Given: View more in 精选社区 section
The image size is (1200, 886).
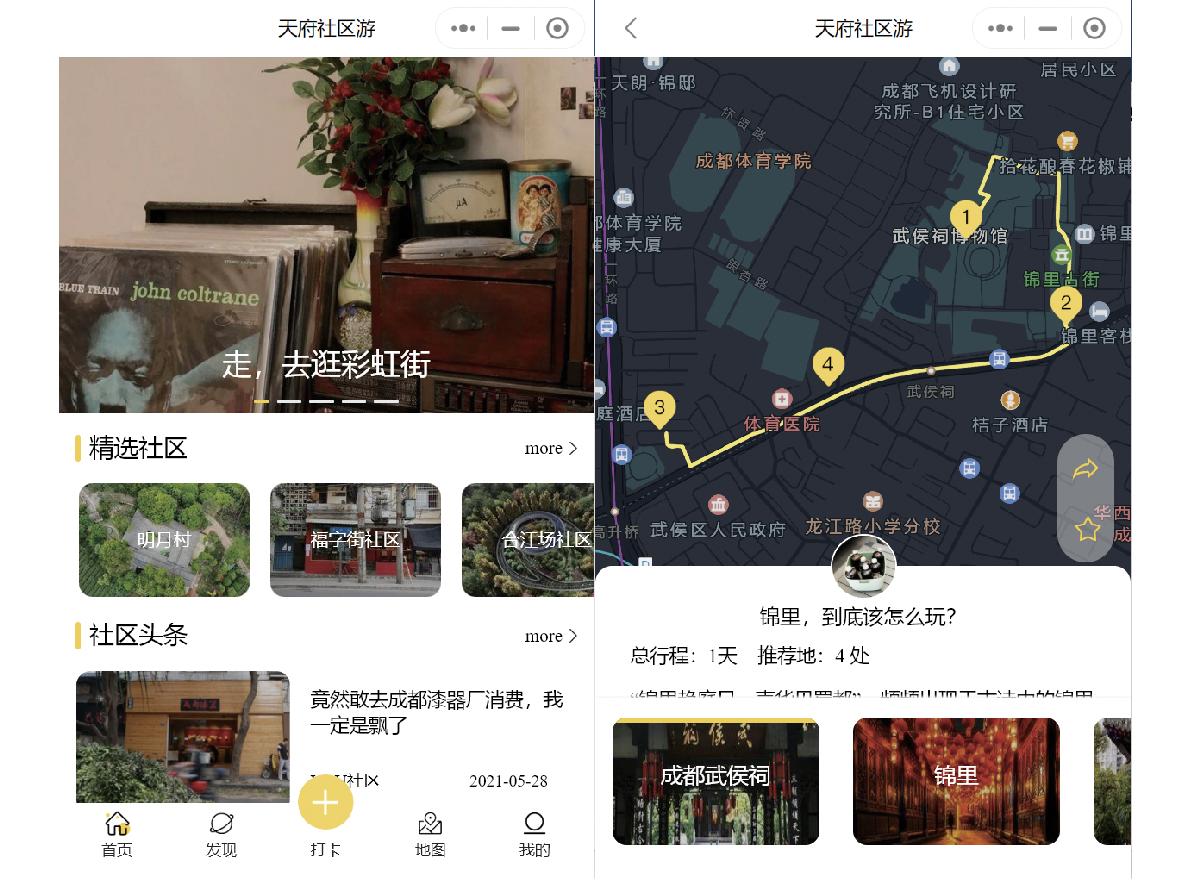Looking at the screenshot, I should click(x=551, y=448).
